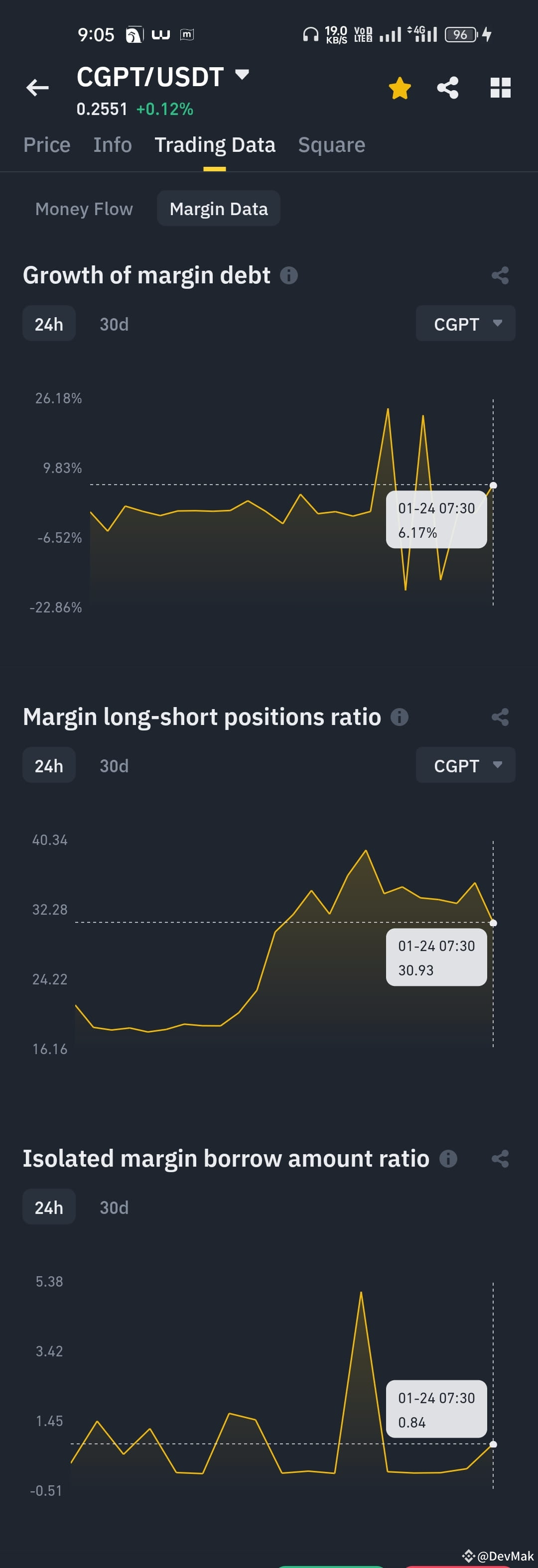Tap the back arrow to exit

[38, 88]
